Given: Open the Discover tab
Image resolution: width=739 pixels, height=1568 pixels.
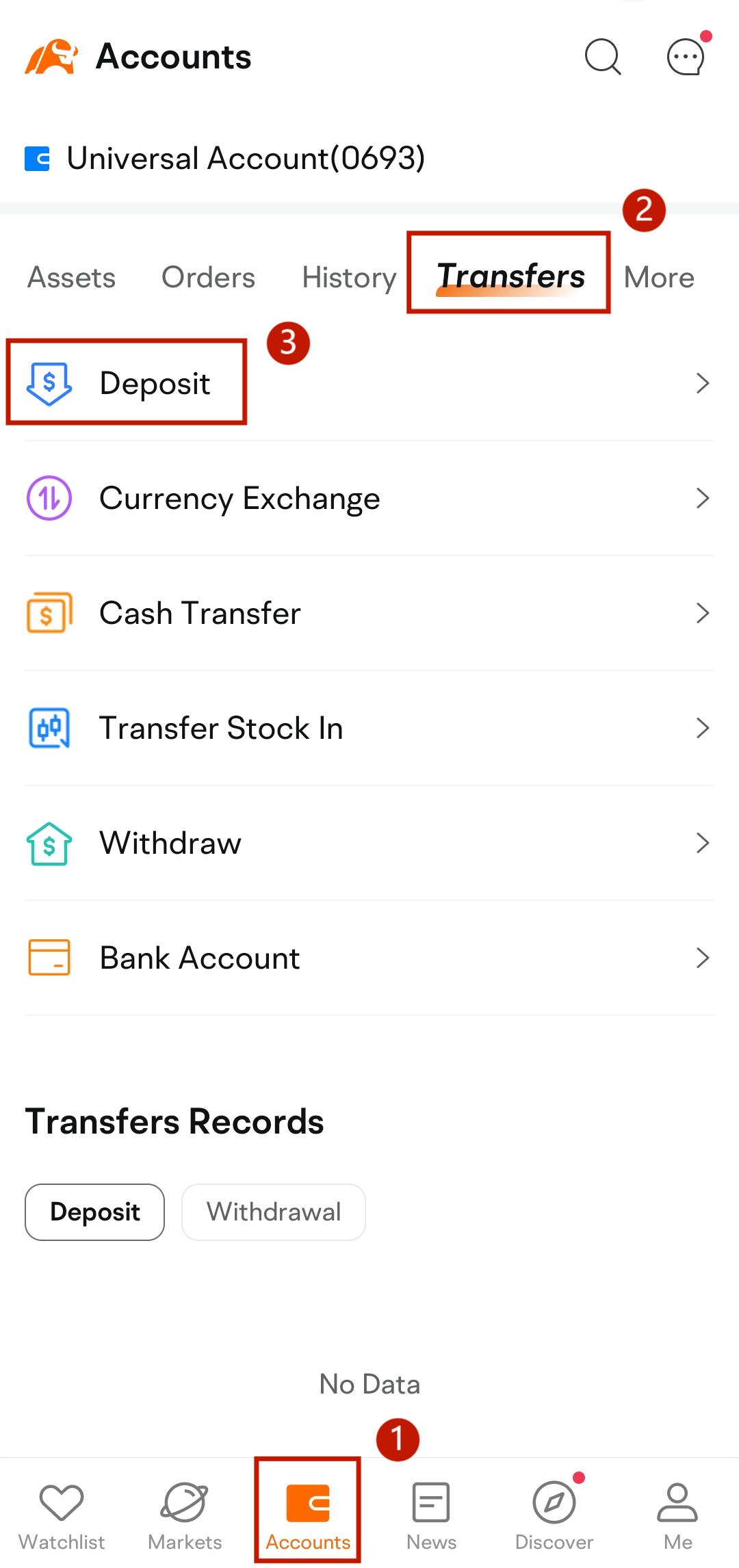Looking at the screenshot, I should (x=554, y=1515).
